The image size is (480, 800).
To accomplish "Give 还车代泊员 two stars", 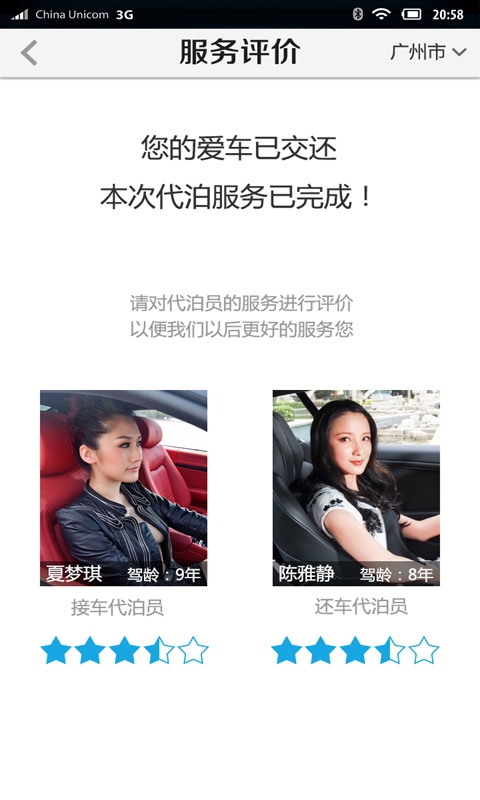I will [x=320, y=651].
